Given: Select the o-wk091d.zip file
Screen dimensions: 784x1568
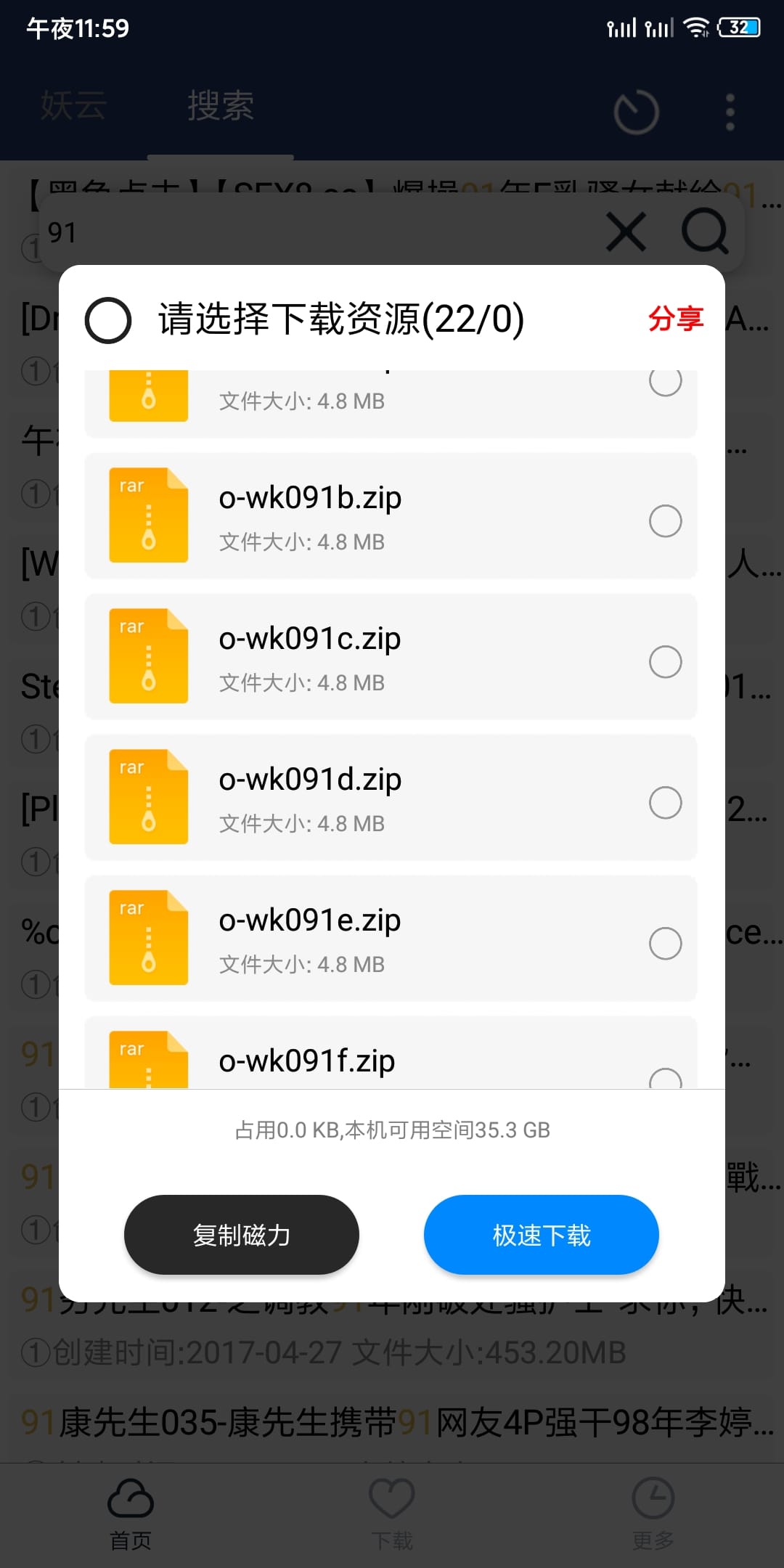Looking at the screenshot, I should [665, 802].
